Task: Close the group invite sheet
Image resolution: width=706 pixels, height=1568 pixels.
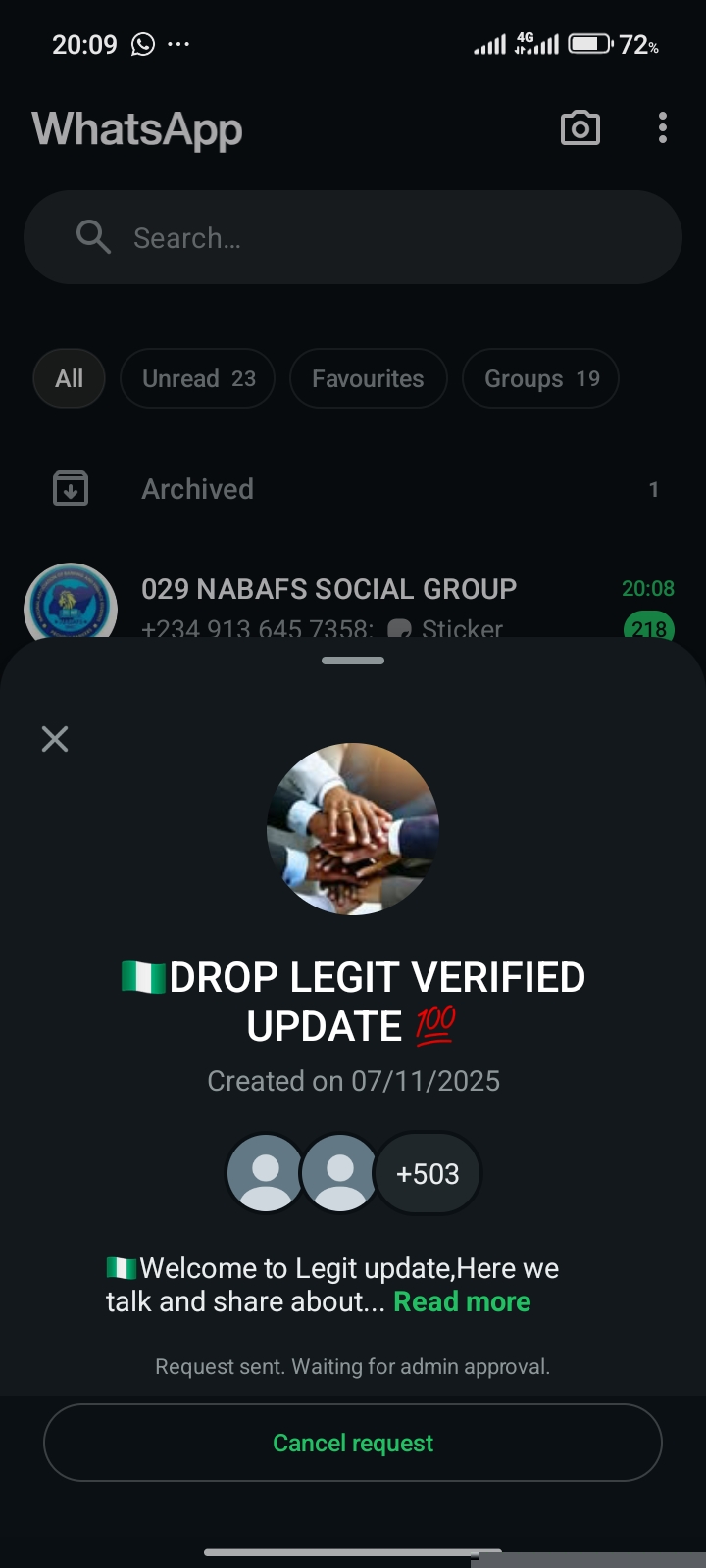Action: 55,739
